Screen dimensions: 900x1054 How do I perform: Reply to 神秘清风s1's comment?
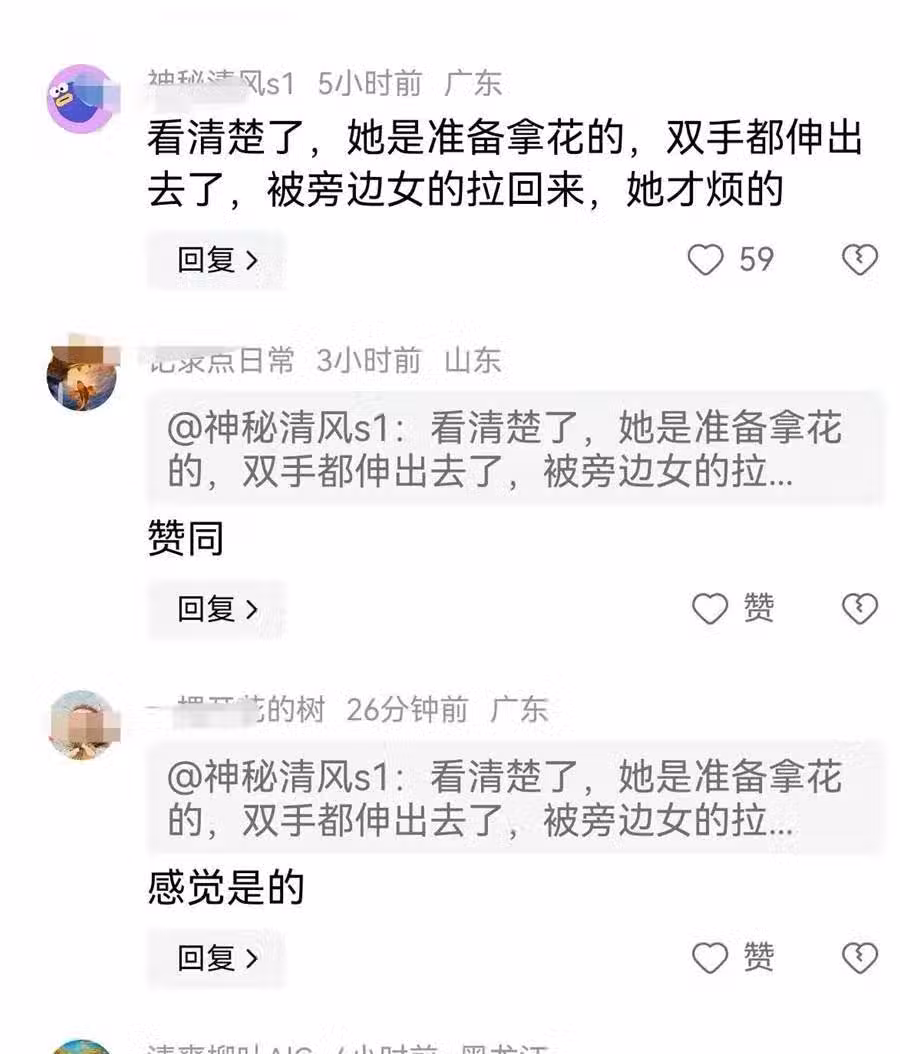point(217,260)
